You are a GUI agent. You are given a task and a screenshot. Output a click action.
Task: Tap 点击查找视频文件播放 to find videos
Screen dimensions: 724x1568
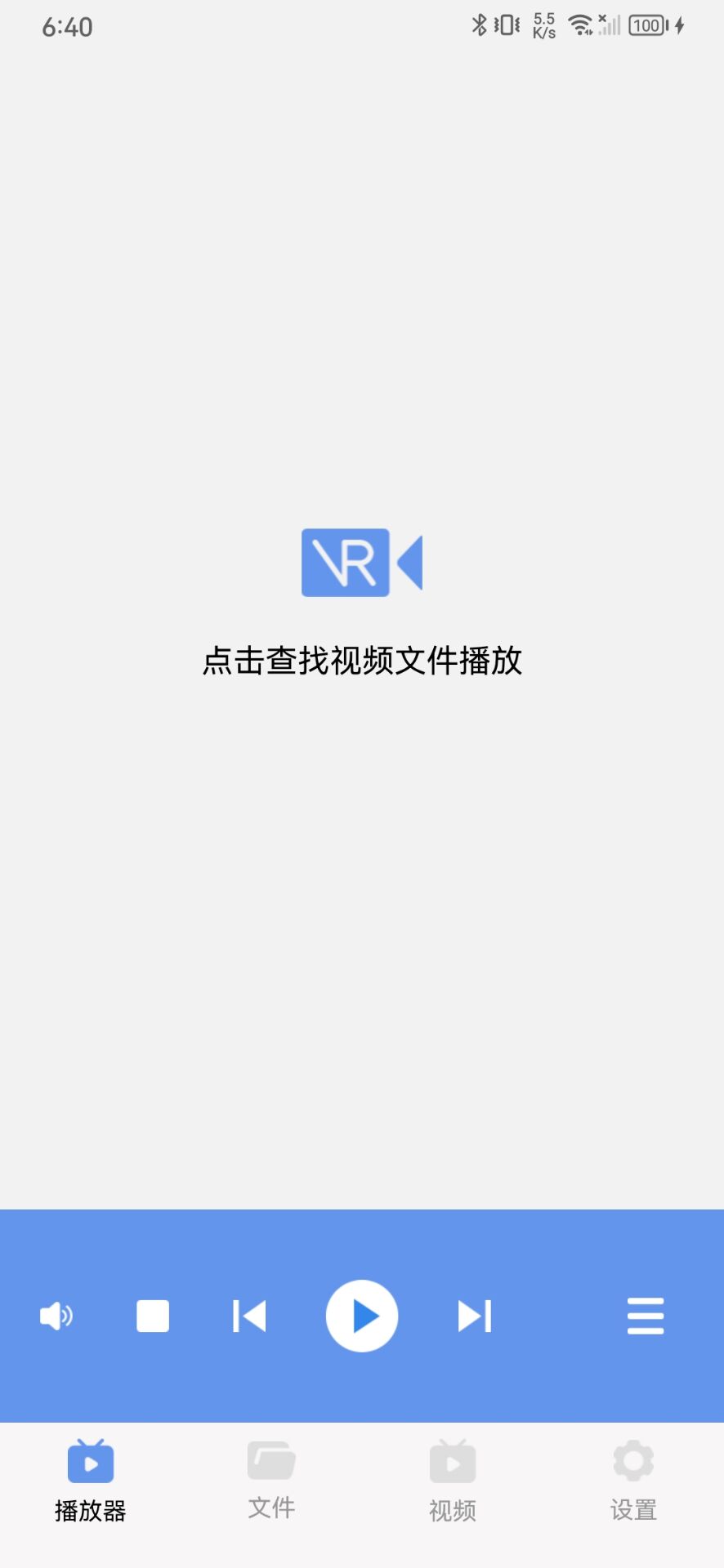pos(362,660)
